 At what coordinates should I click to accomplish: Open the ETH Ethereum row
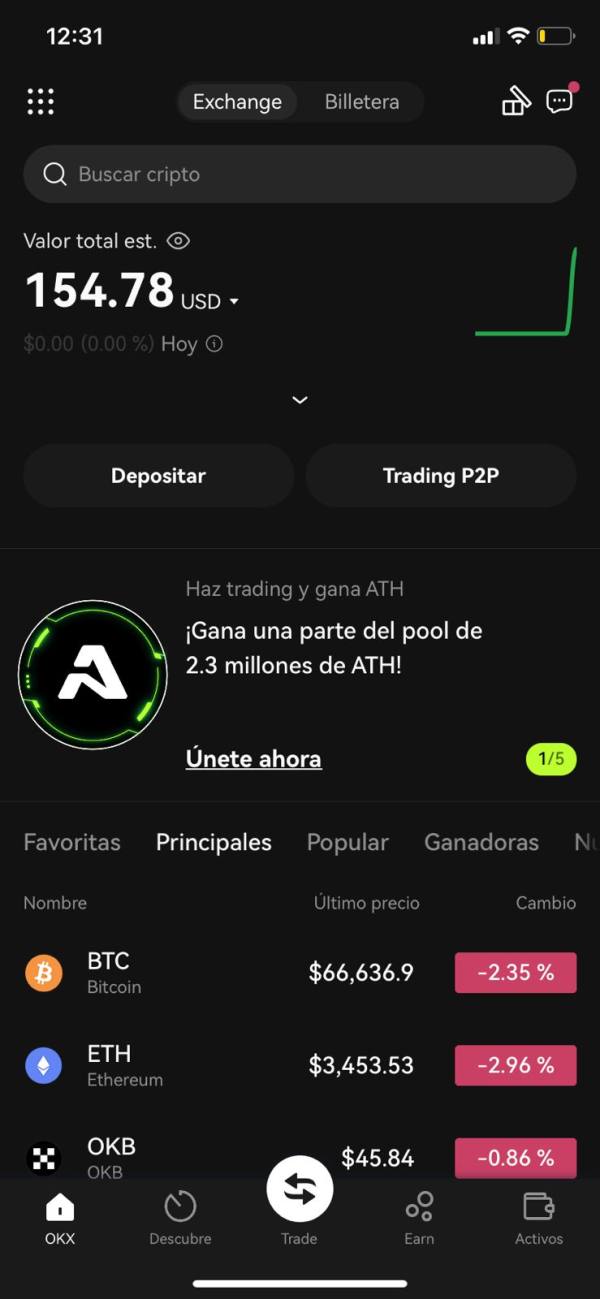click(300, 1066)
